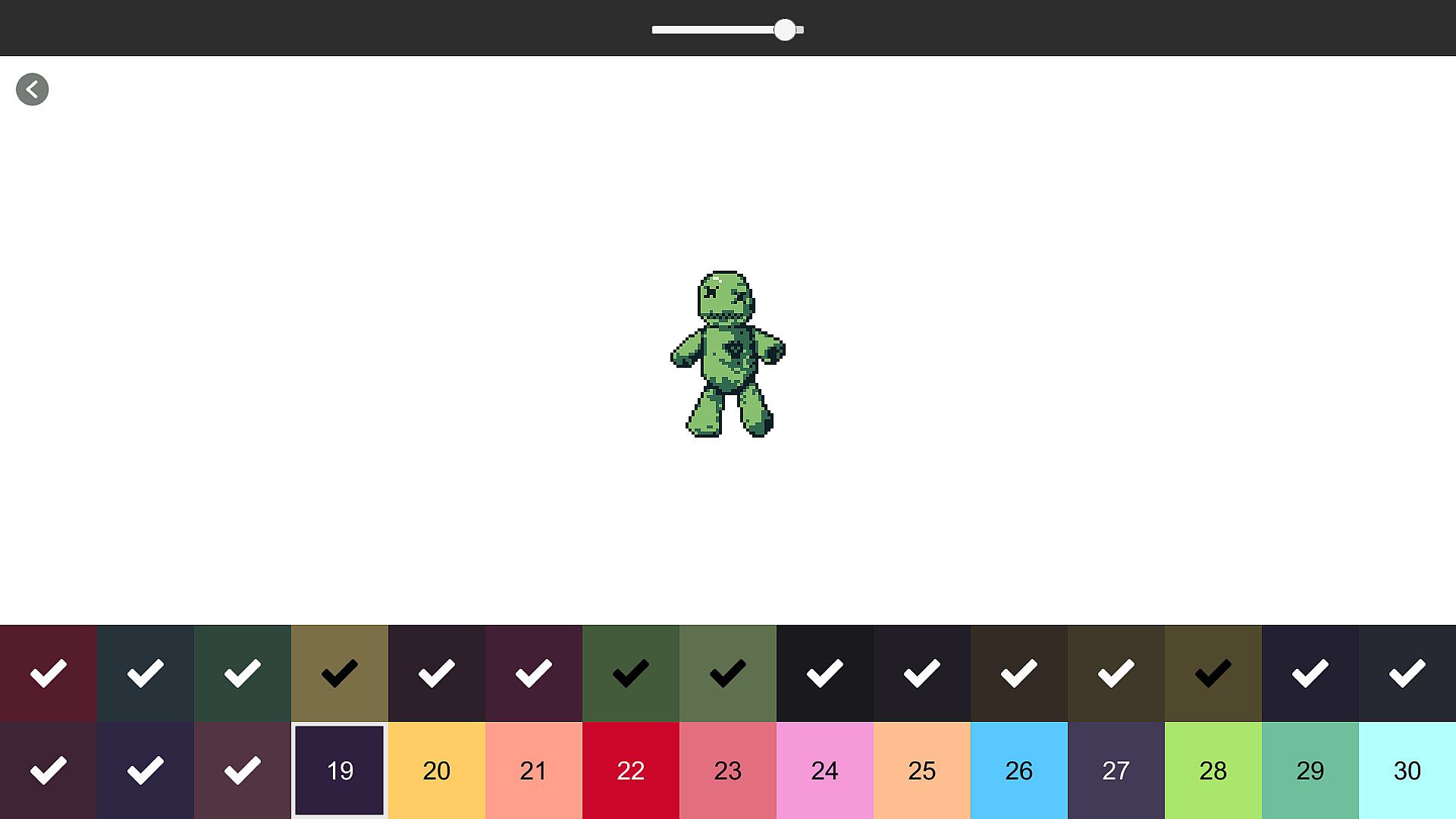Pick the pink color 24
The width and height of the screenshot is (1456, 819).
coord(825,770)
